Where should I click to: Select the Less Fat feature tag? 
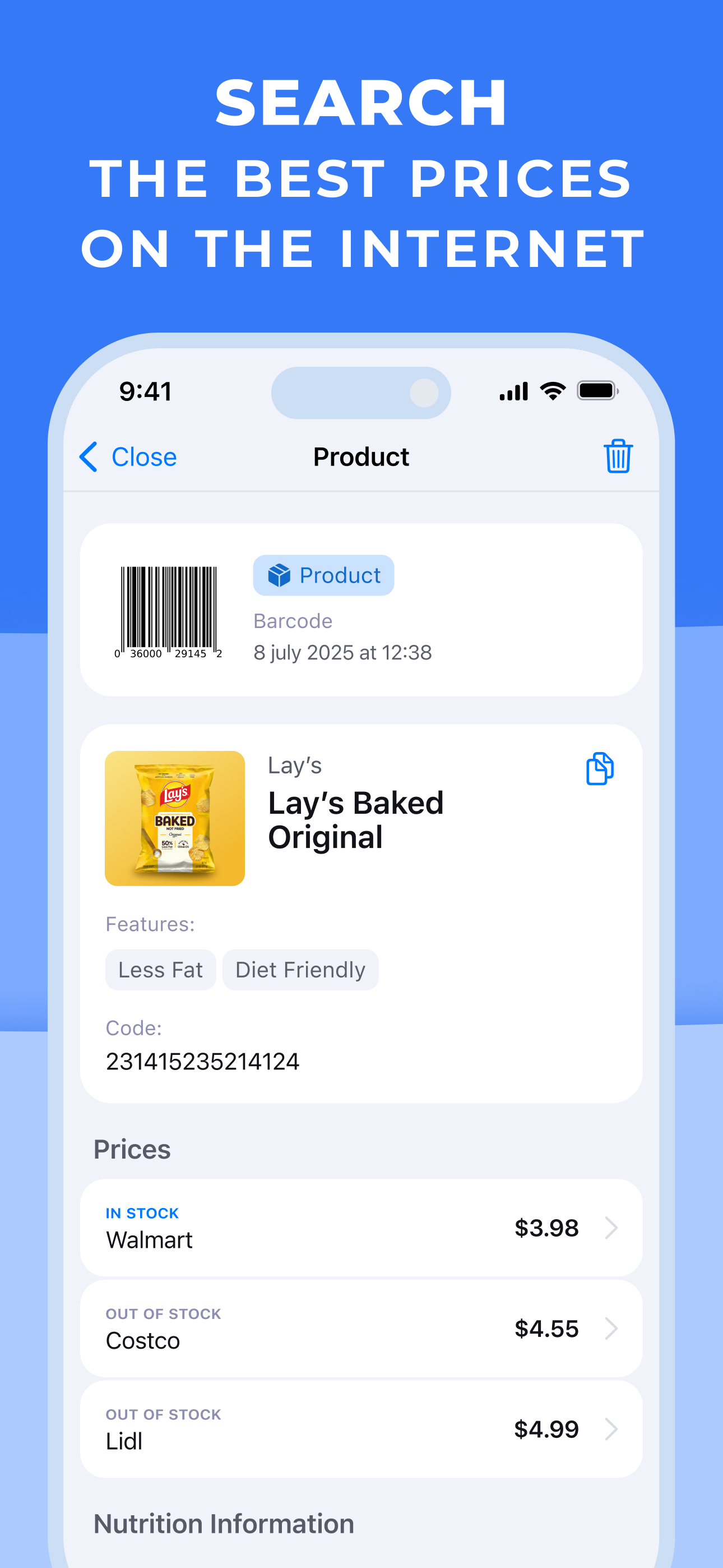[x=160, y=970]
